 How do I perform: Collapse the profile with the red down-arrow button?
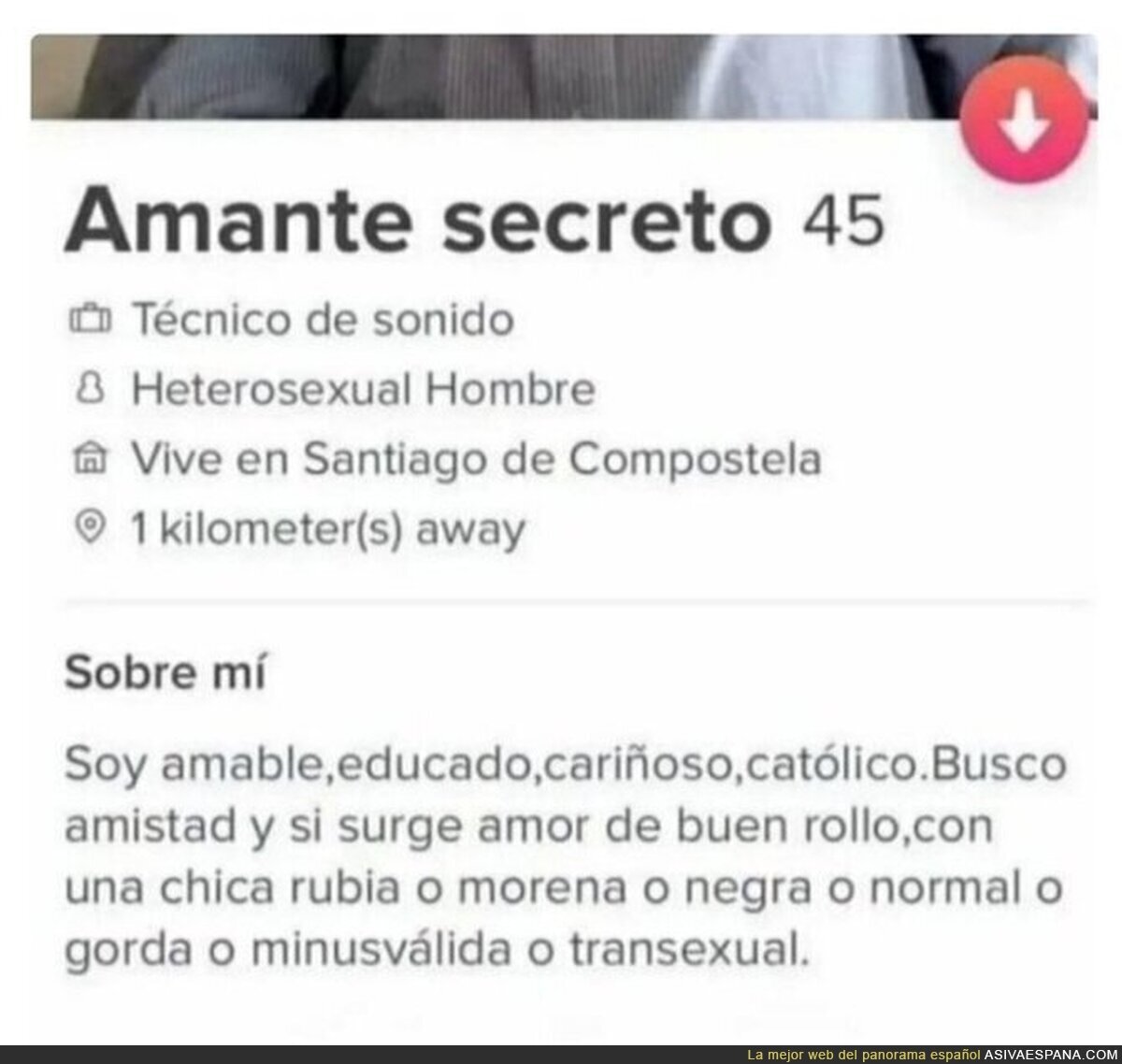(1025, 122)
